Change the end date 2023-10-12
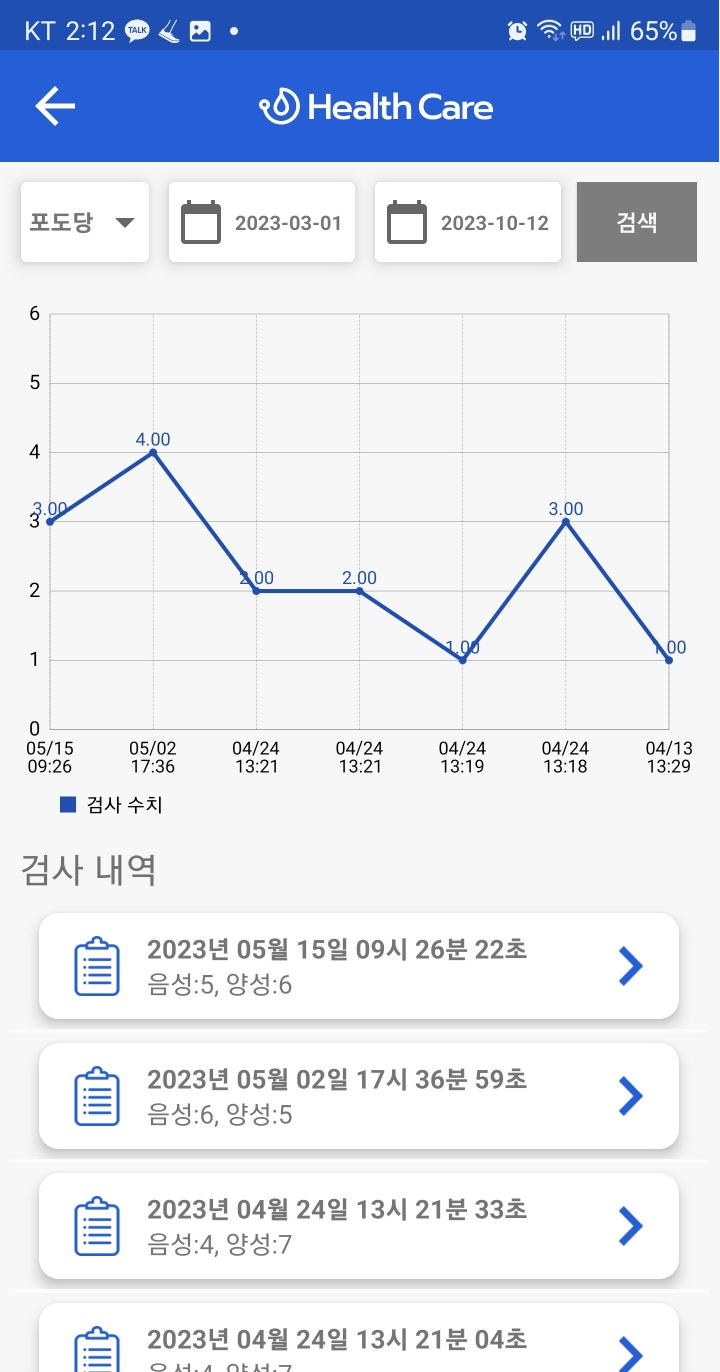720x1372 pixels. (x=468, y=222)
